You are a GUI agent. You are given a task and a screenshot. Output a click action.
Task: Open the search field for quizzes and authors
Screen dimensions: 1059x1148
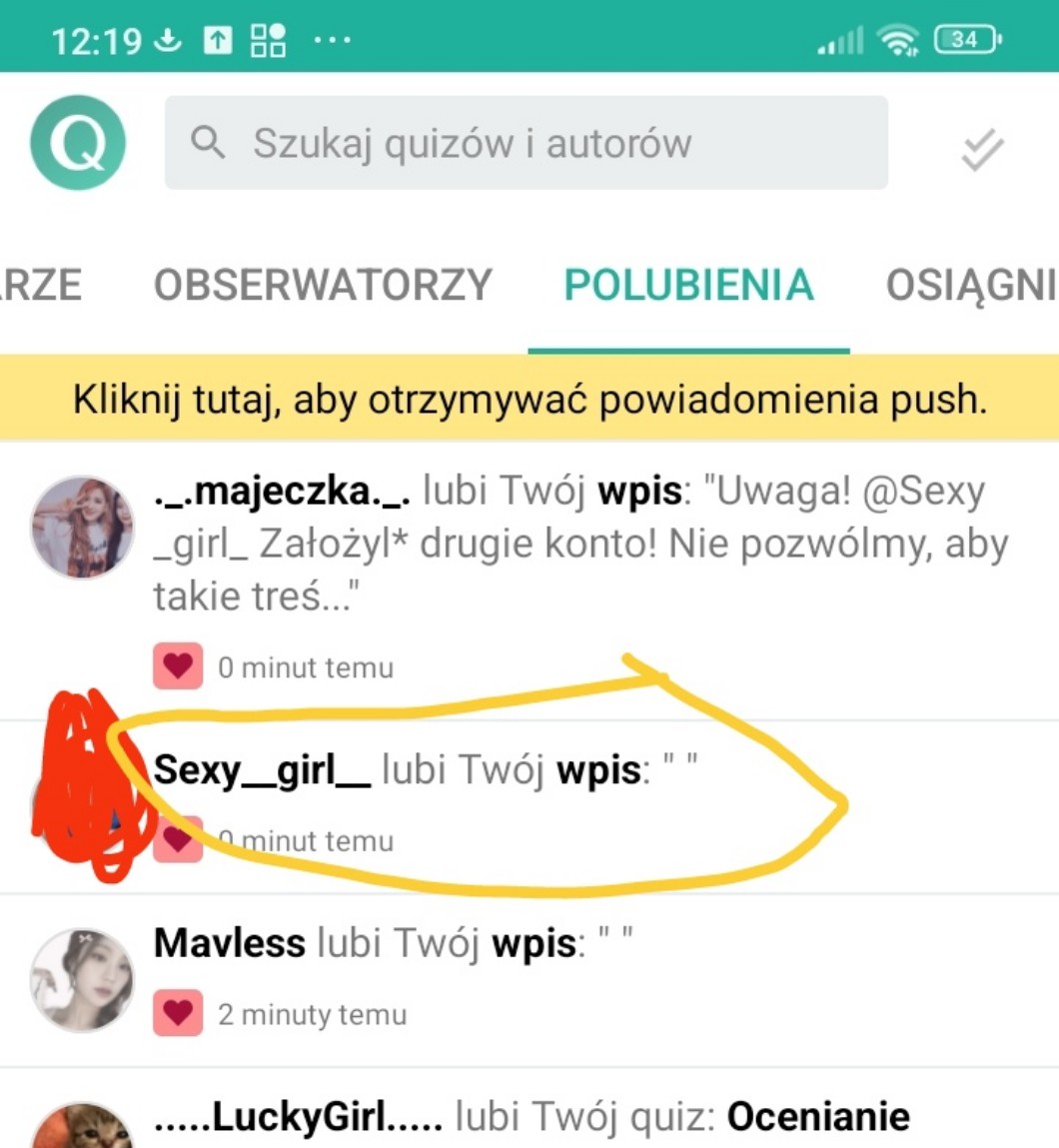click(527, 143)
